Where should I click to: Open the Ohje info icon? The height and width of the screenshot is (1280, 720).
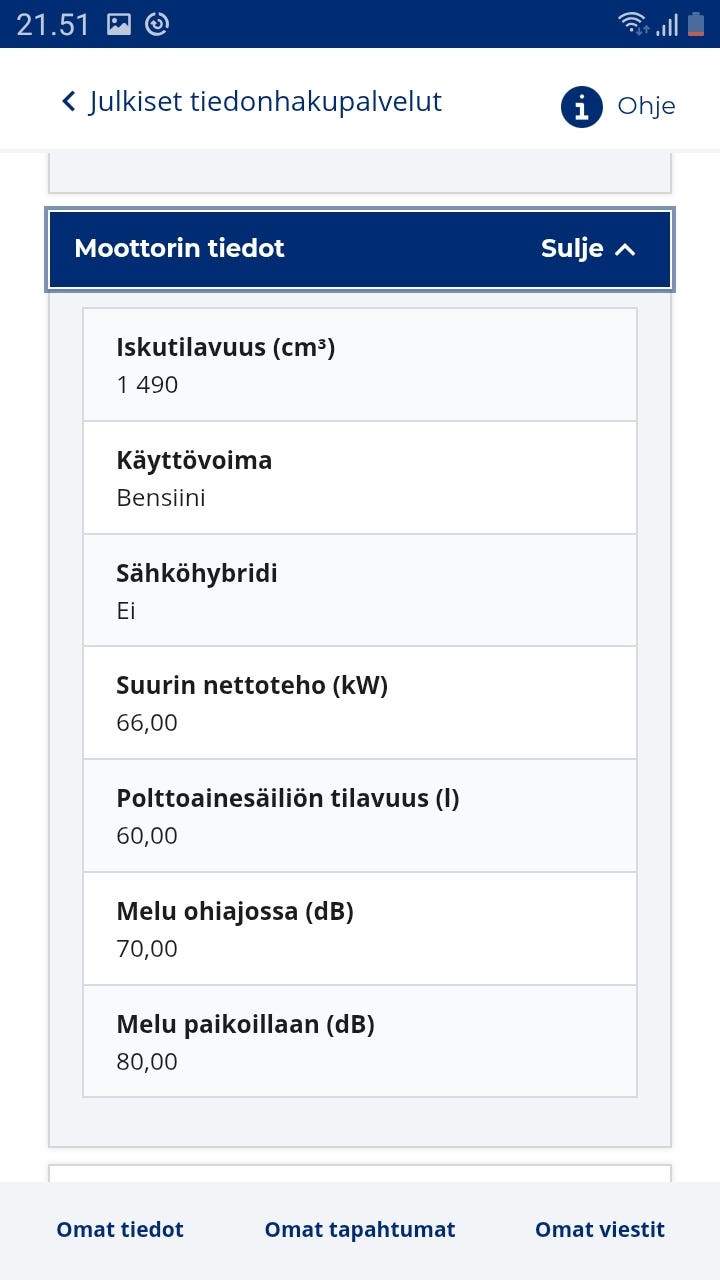click(x=581, y=107)
